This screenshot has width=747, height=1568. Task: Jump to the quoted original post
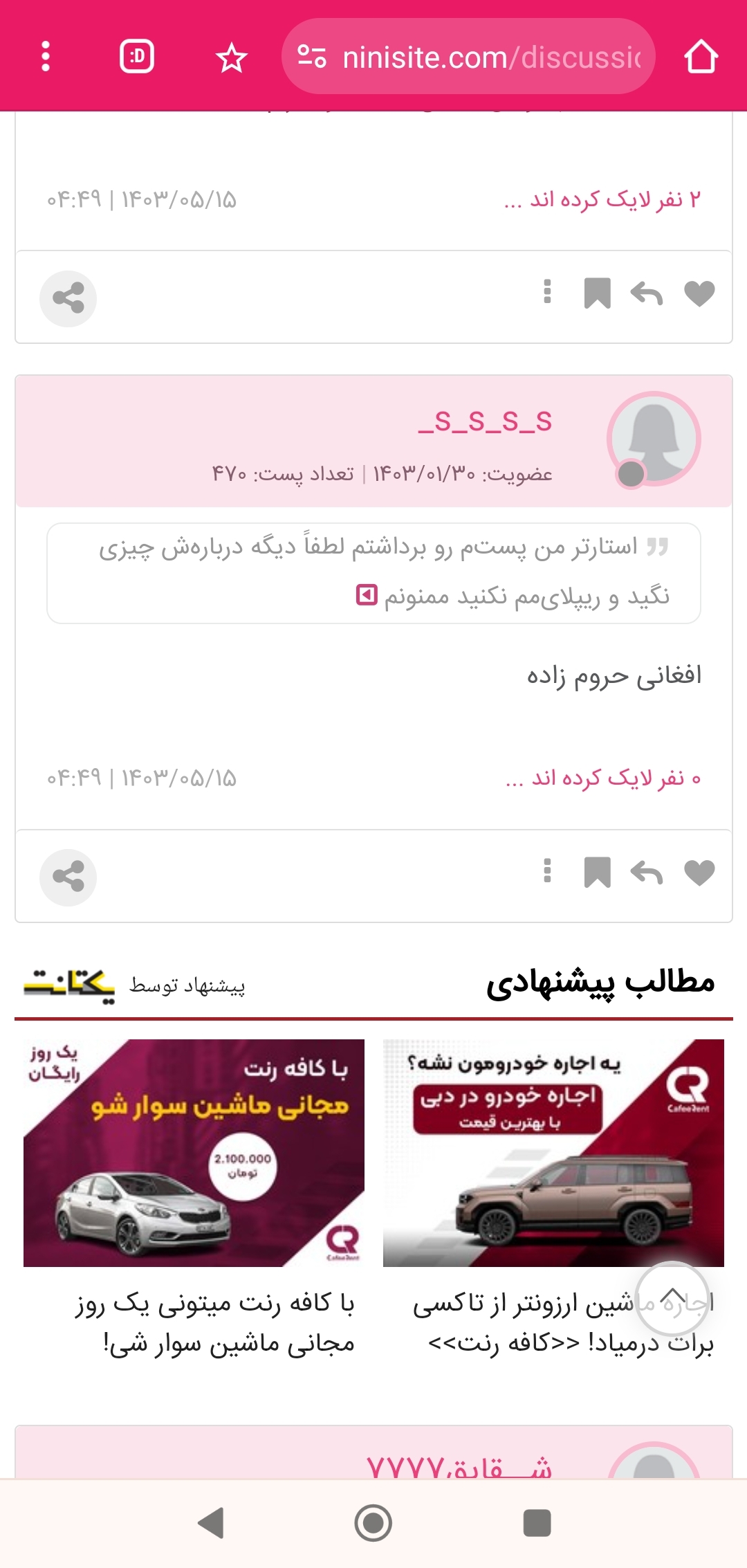tap(367, 595)
